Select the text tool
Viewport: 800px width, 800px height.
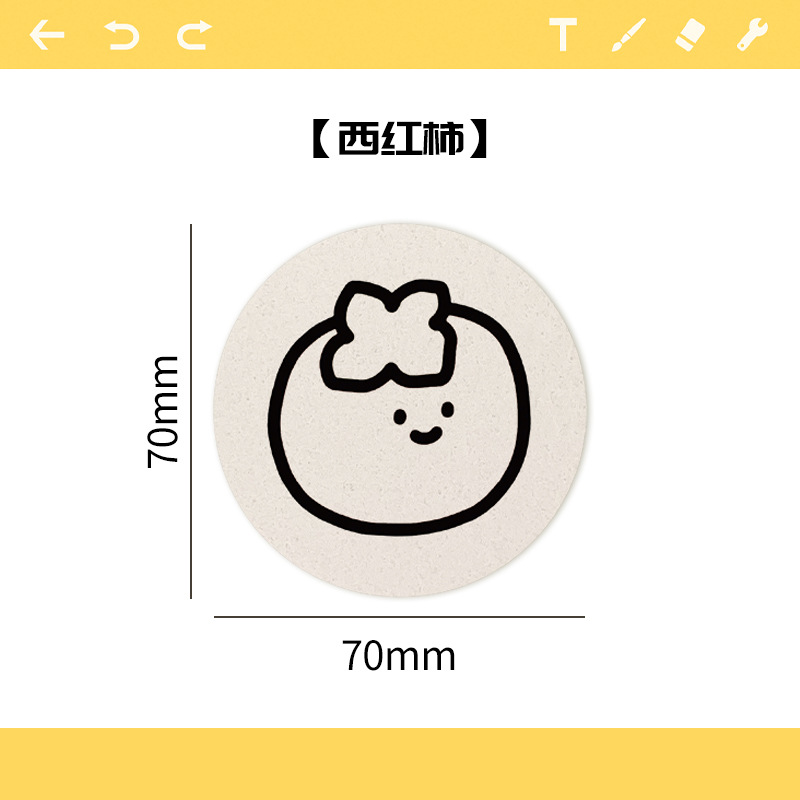click(x=563, y=35)
